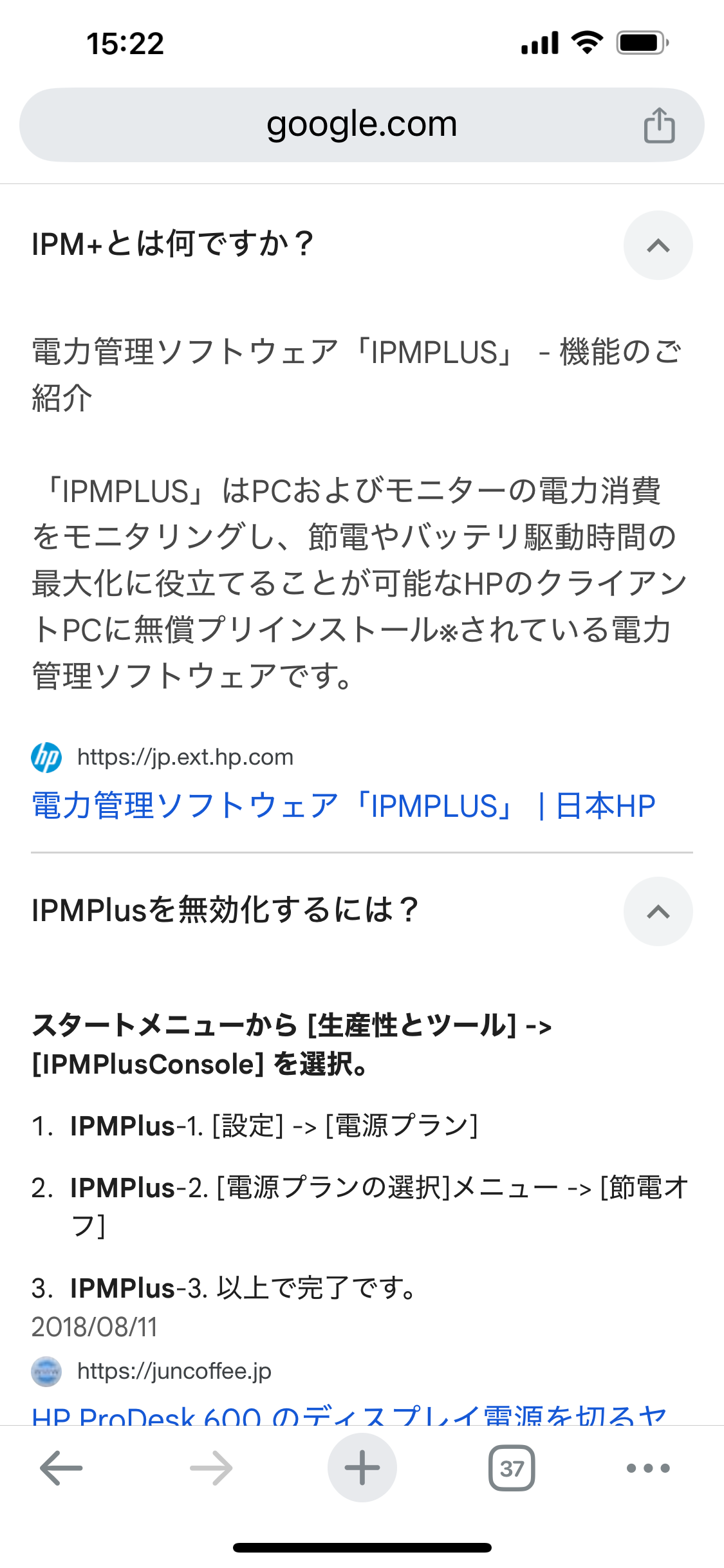
Task: View the 37 open tabs
Action: click(512, 1468)
